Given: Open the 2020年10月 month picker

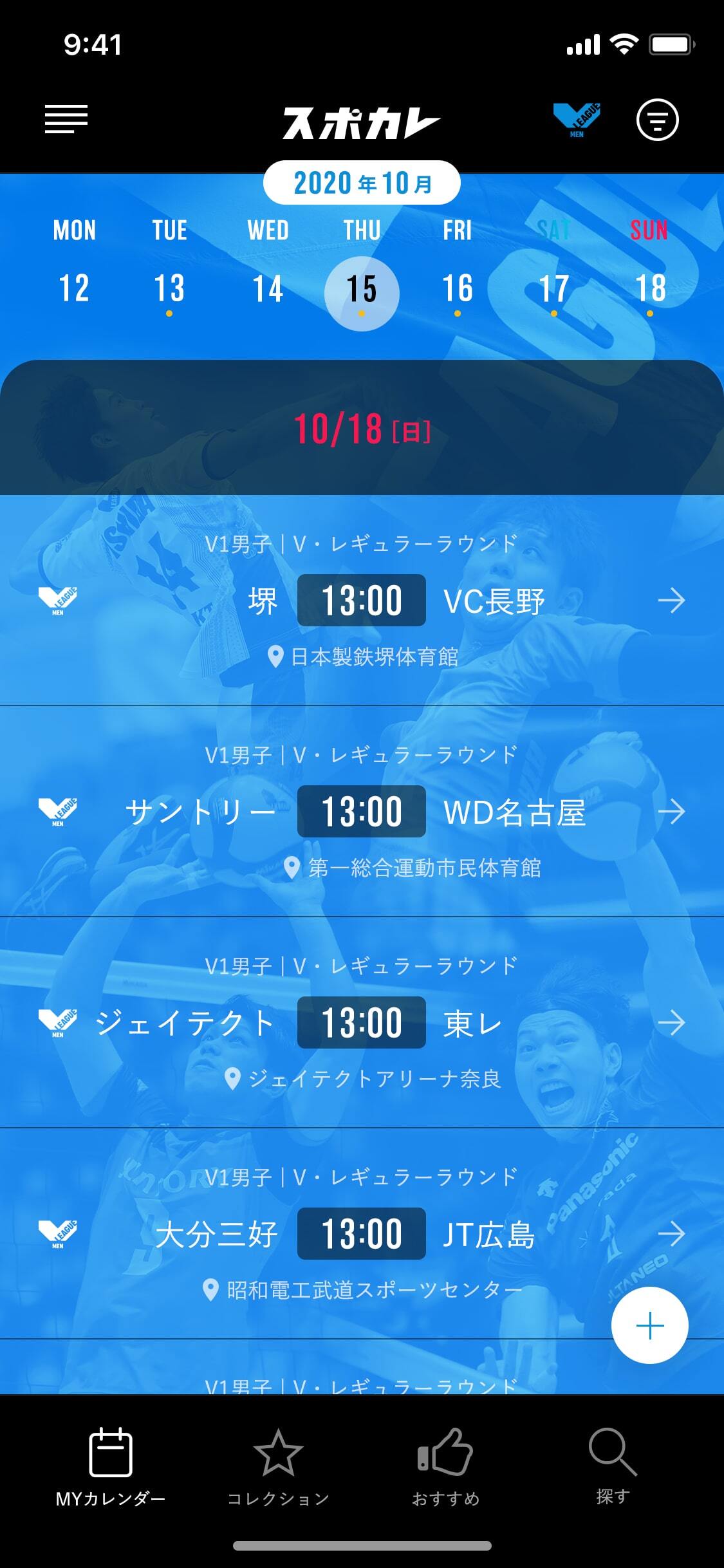Looking at the screenshot, I should (x=362, y=183).
